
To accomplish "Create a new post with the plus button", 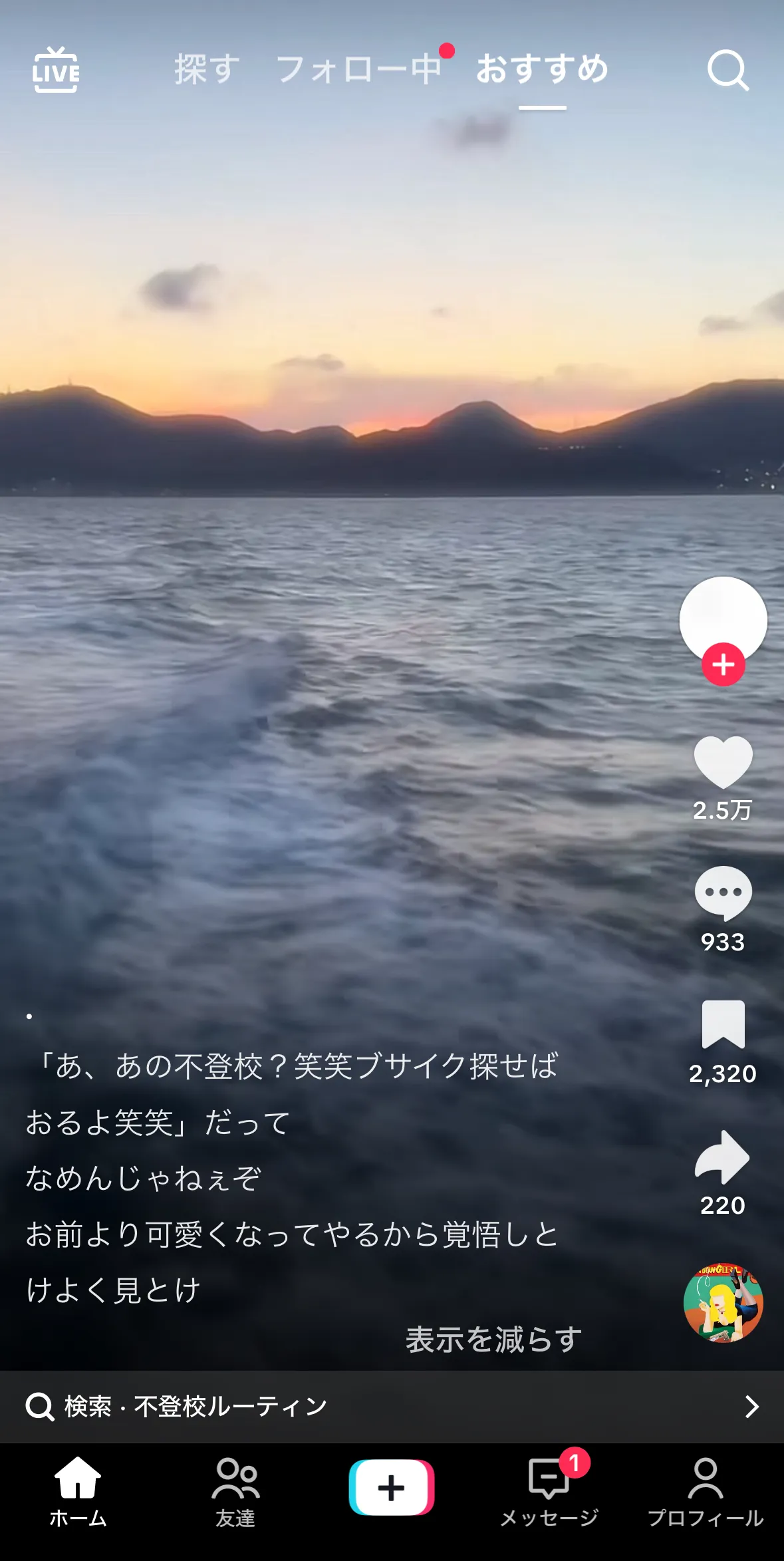I will pos(392,1487).
